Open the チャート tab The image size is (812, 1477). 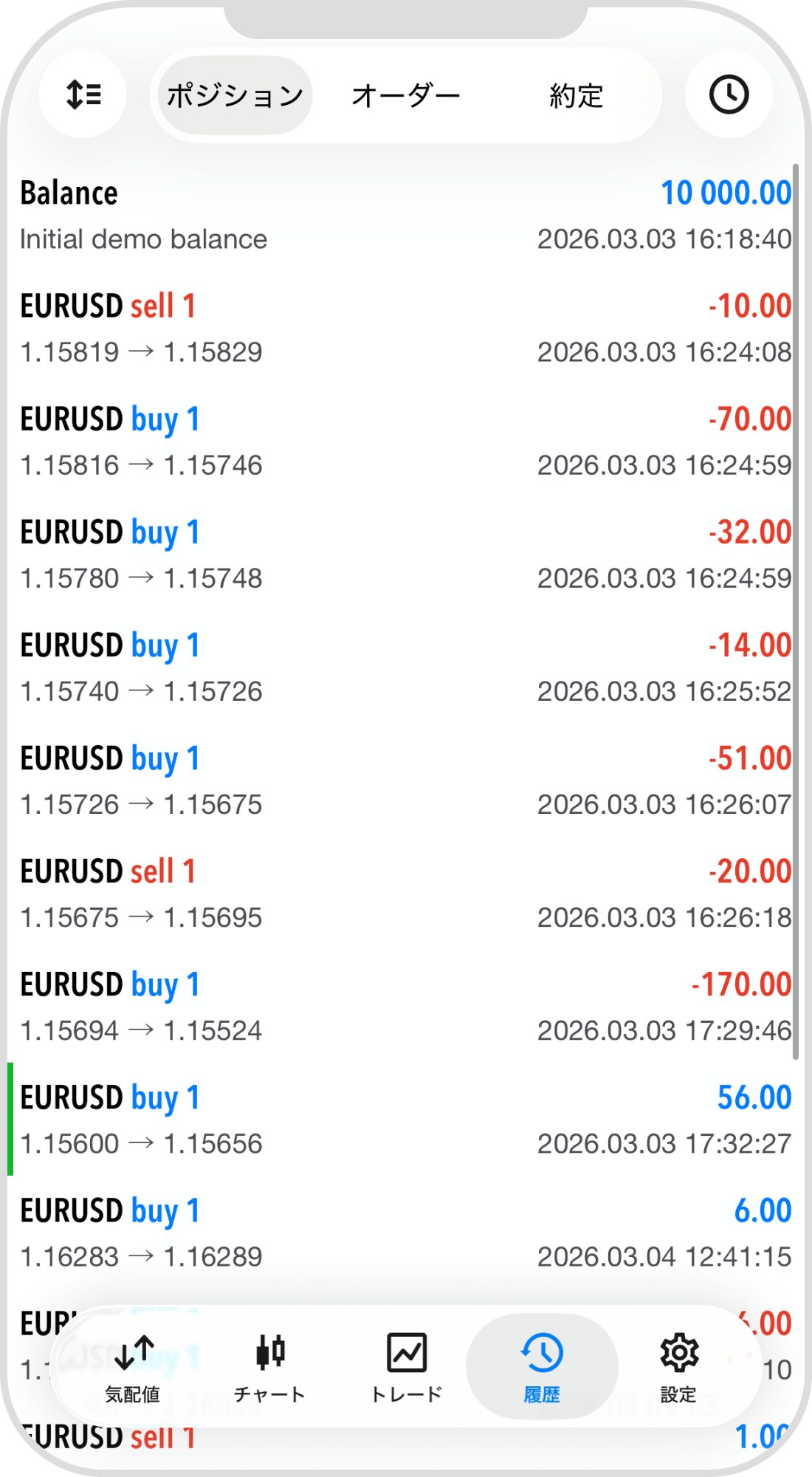[x=269, y=1367]
